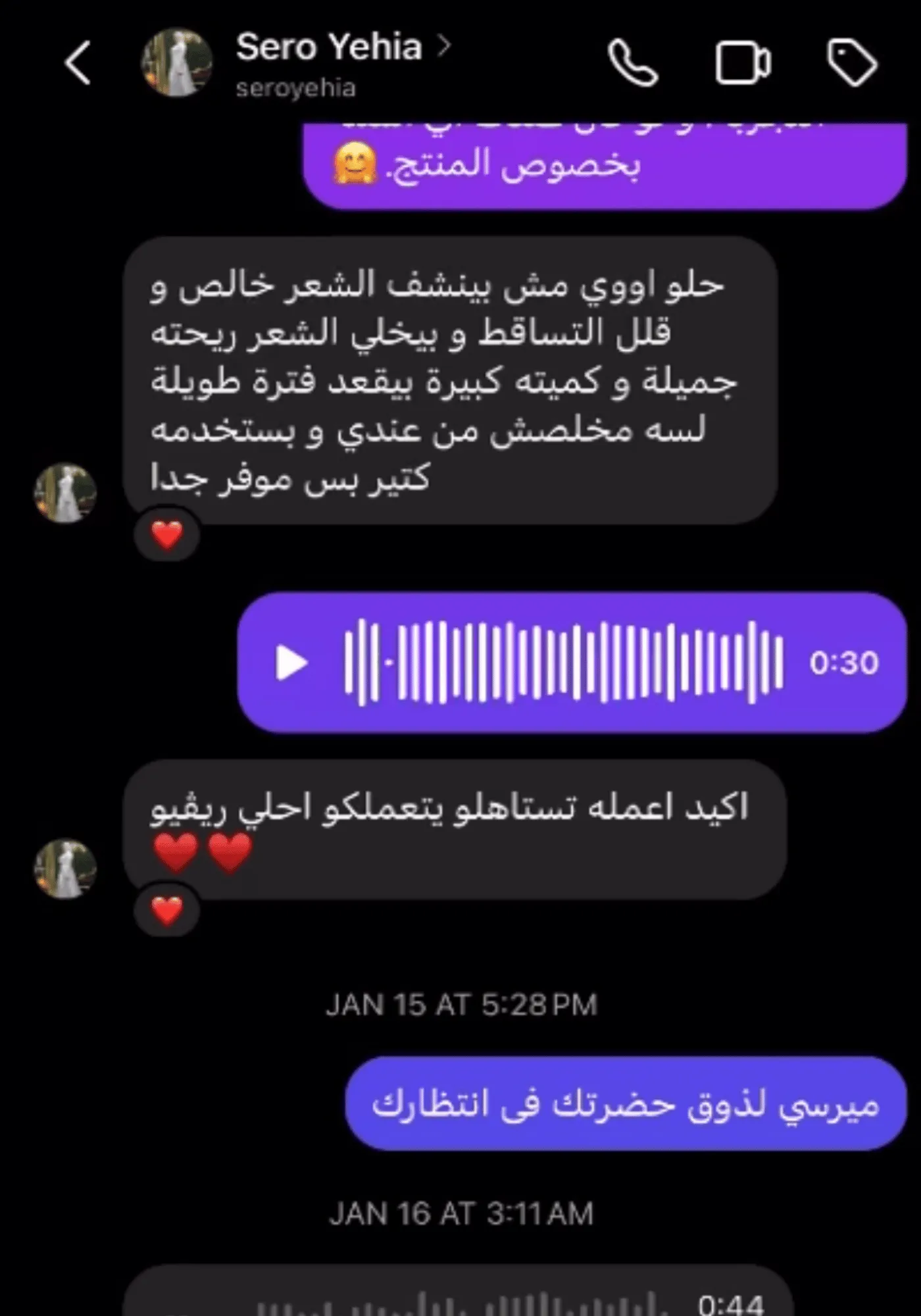The width and height of the screenshot is (921, 1316).
Task: Start a video call with Sero Yehia
Action: (x=743, y=64)
